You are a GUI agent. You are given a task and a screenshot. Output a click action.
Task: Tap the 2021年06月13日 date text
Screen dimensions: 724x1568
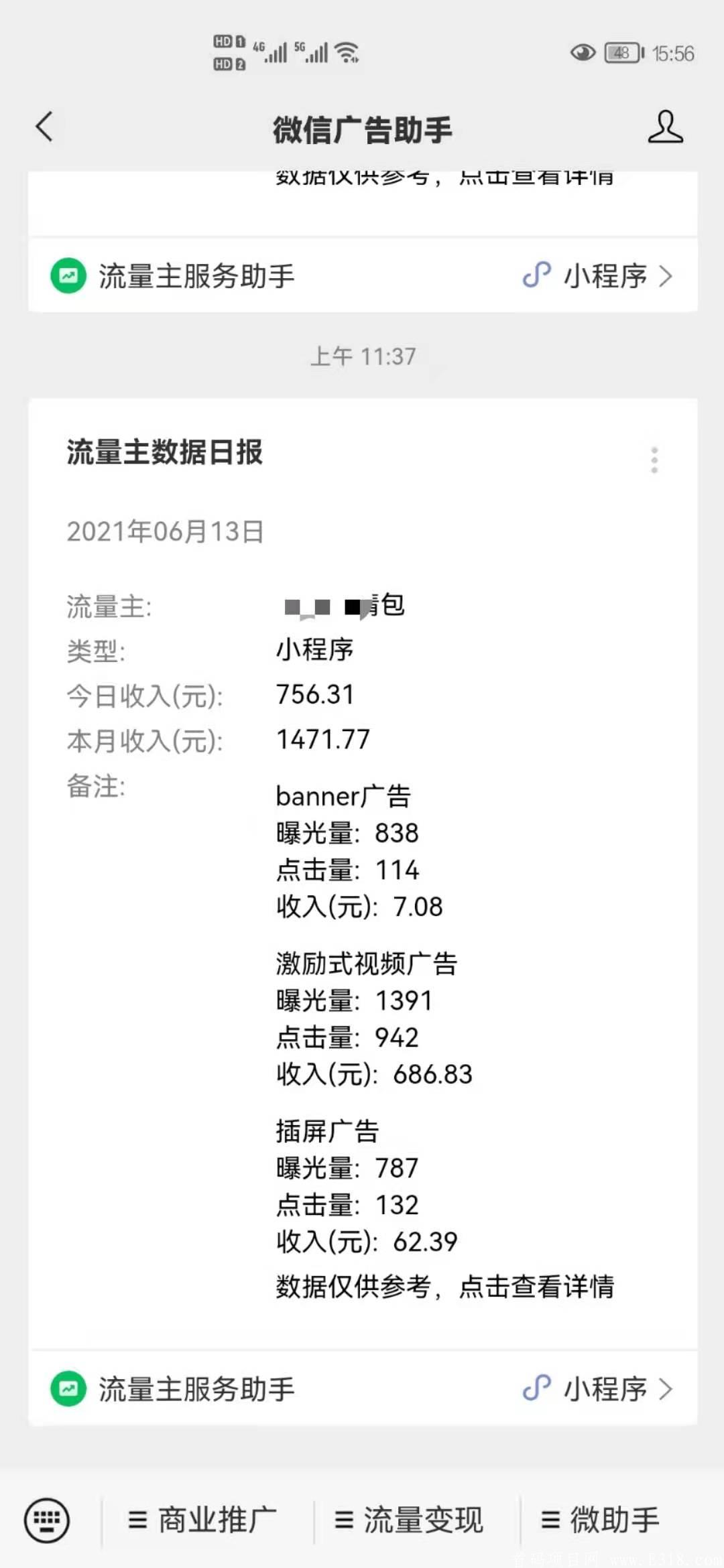(x=164, y=533)
